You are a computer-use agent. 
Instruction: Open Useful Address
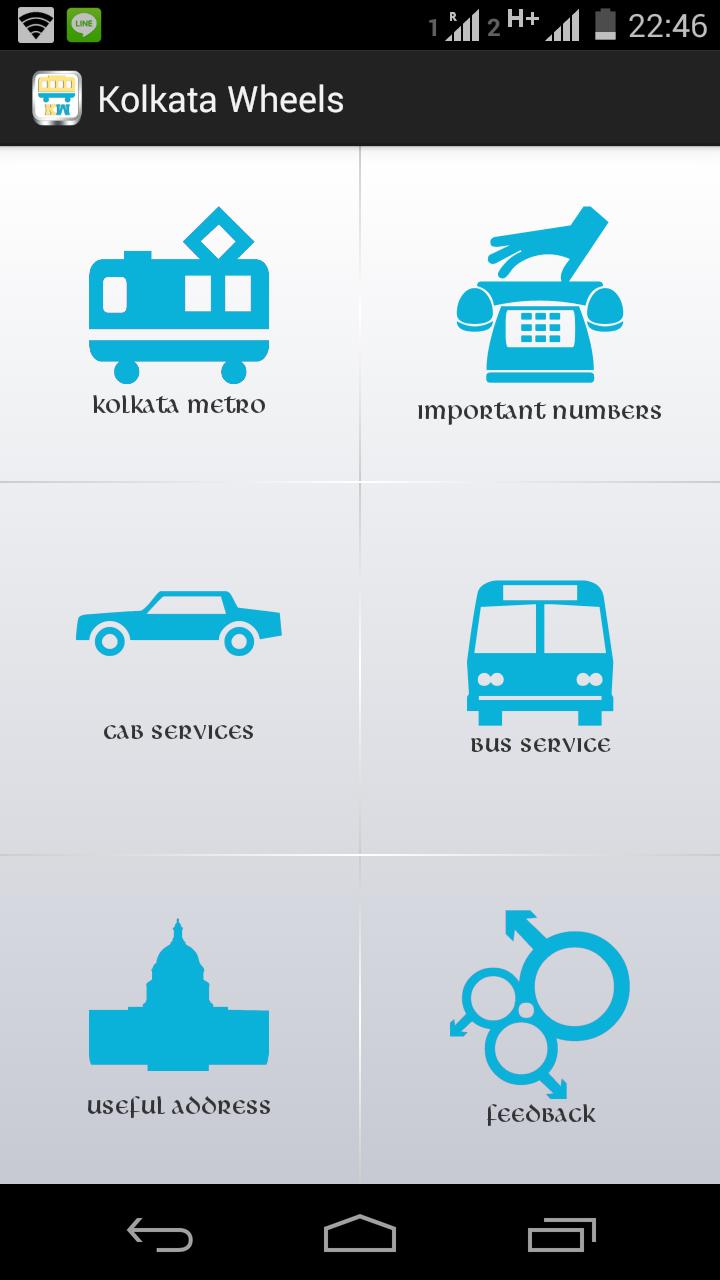[x=179, y=1018]
